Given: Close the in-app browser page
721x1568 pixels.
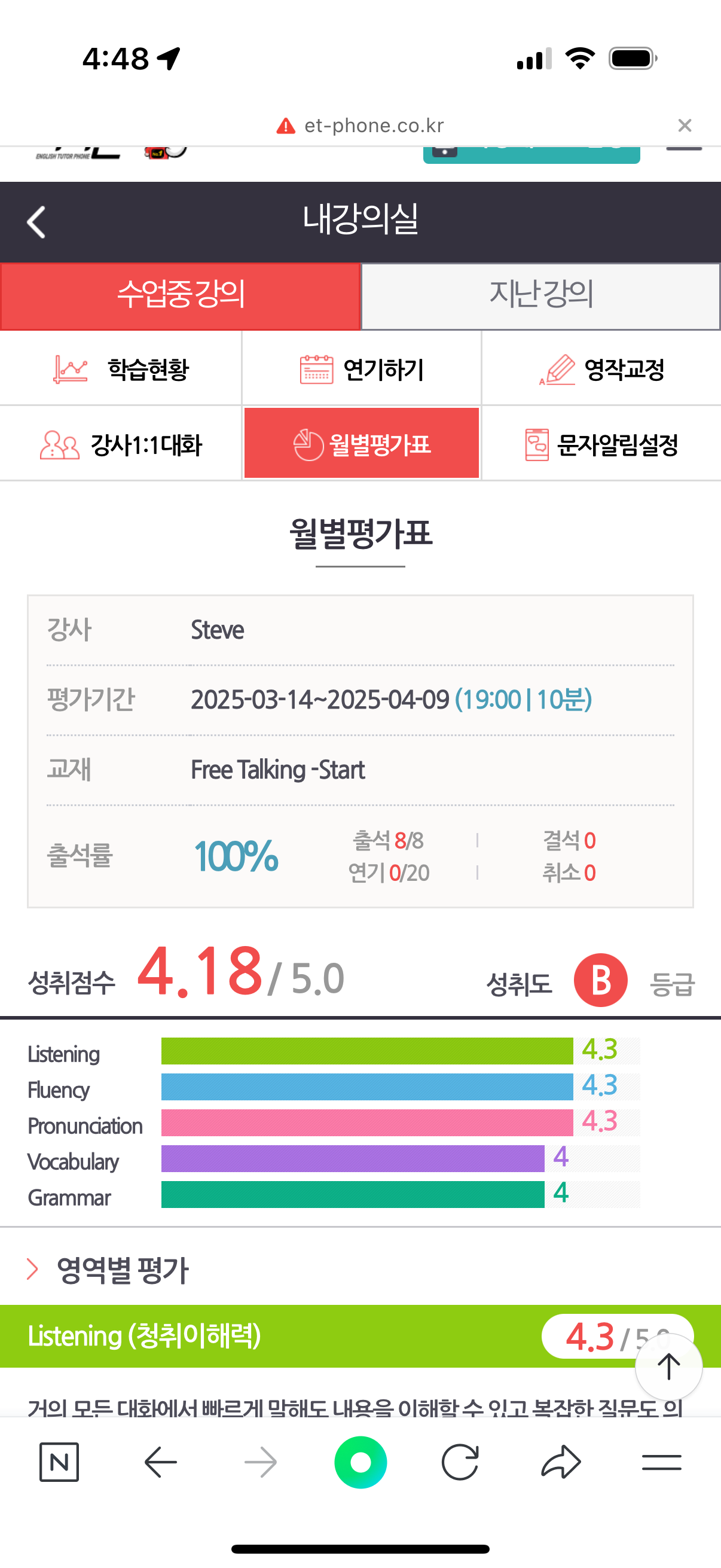Looking at the screenshot, I should (x=685, y=126).
